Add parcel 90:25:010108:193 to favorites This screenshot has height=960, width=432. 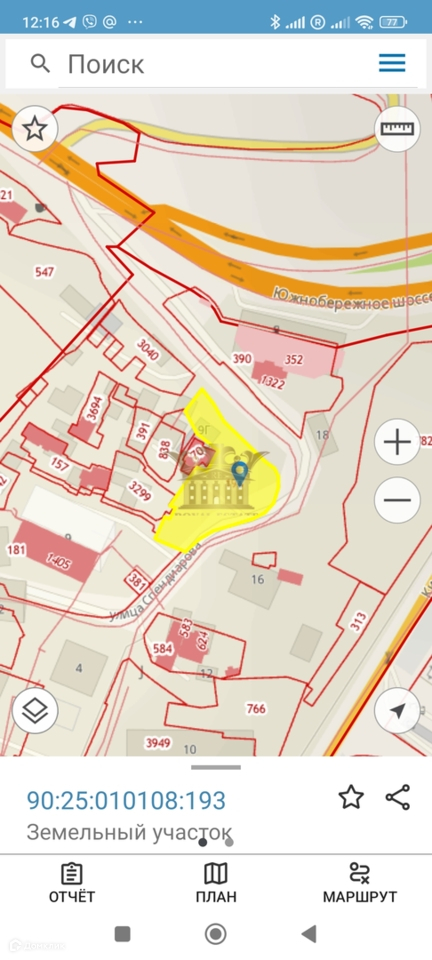[351, 797]
